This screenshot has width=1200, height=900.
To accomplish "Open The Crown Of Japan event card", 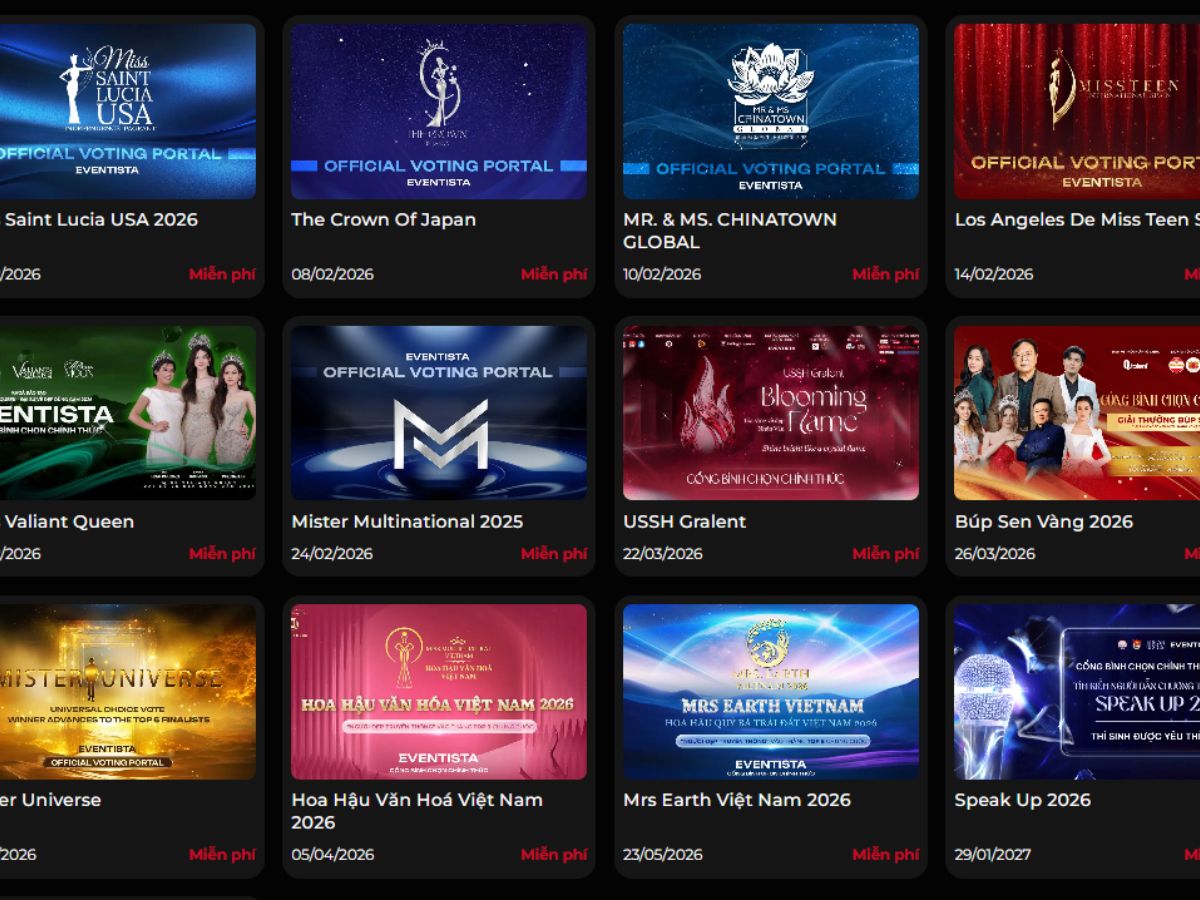I will point(438,112).
